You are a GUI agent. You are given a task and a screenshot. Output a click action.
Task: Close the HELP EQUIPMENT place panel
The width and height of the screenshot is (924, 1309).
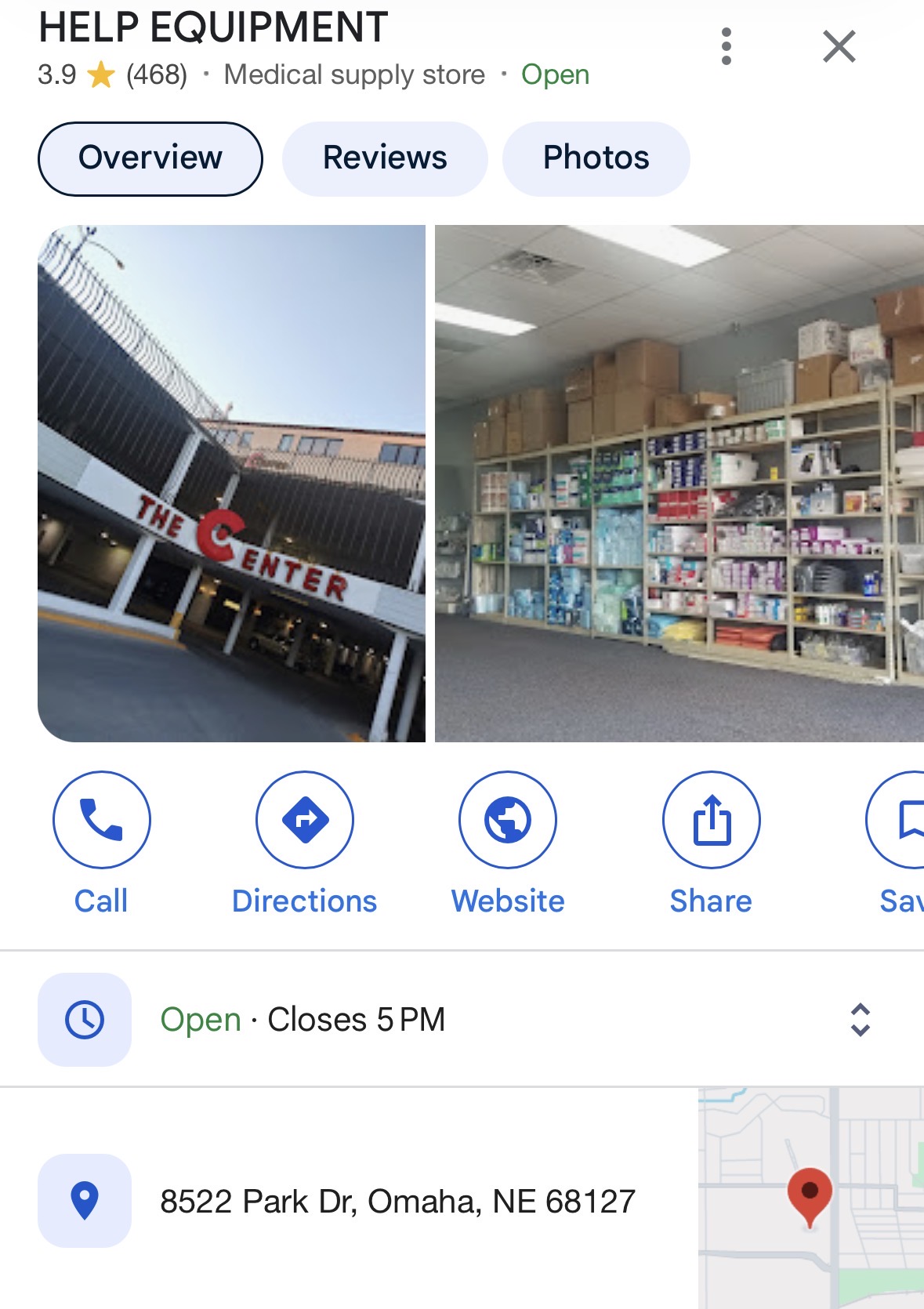[x=839, y=47]
